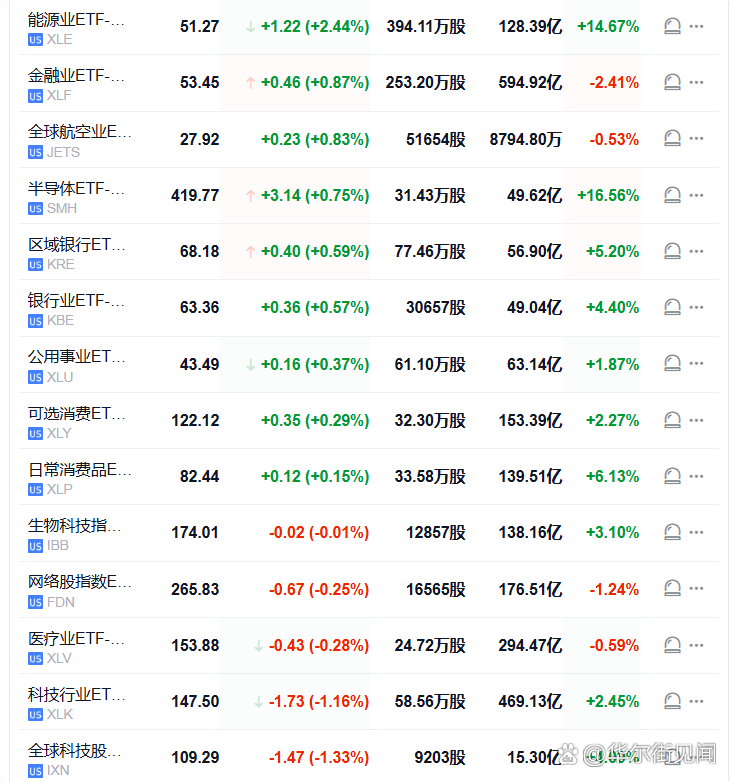Tap the bell icon for XLY
The image size is (731, 782).
673,420
